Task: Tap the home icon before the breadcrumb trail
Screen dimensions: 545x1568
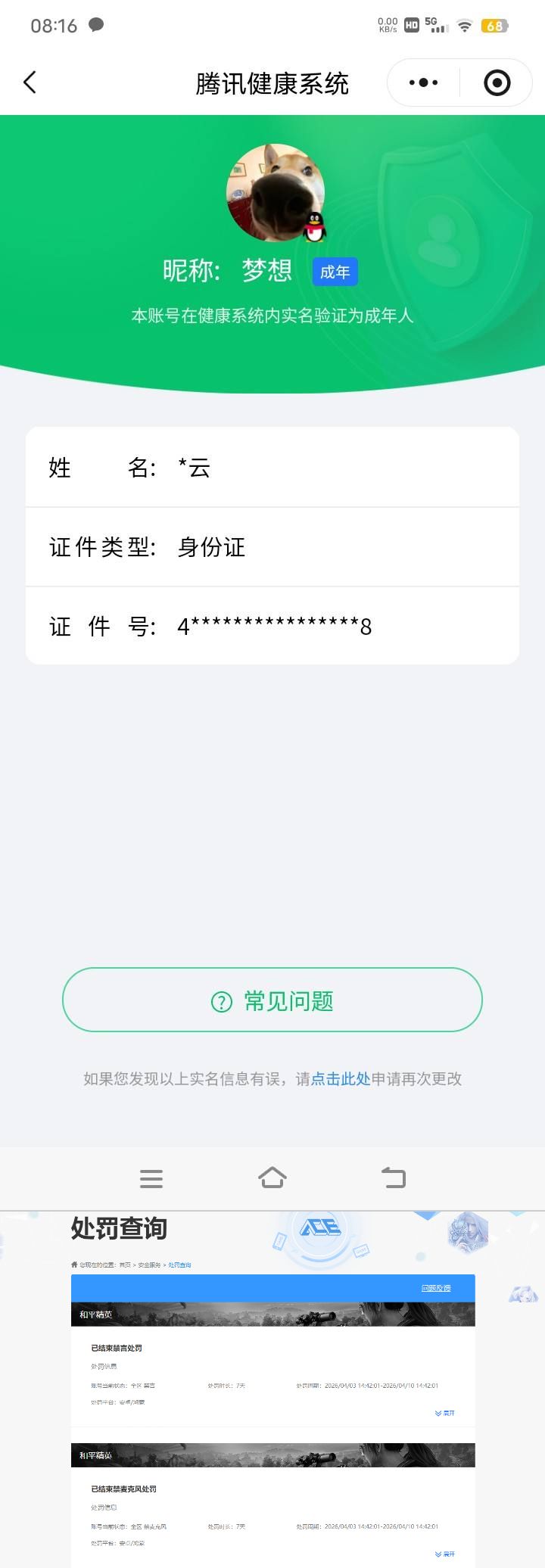Action: [73, 1264]
